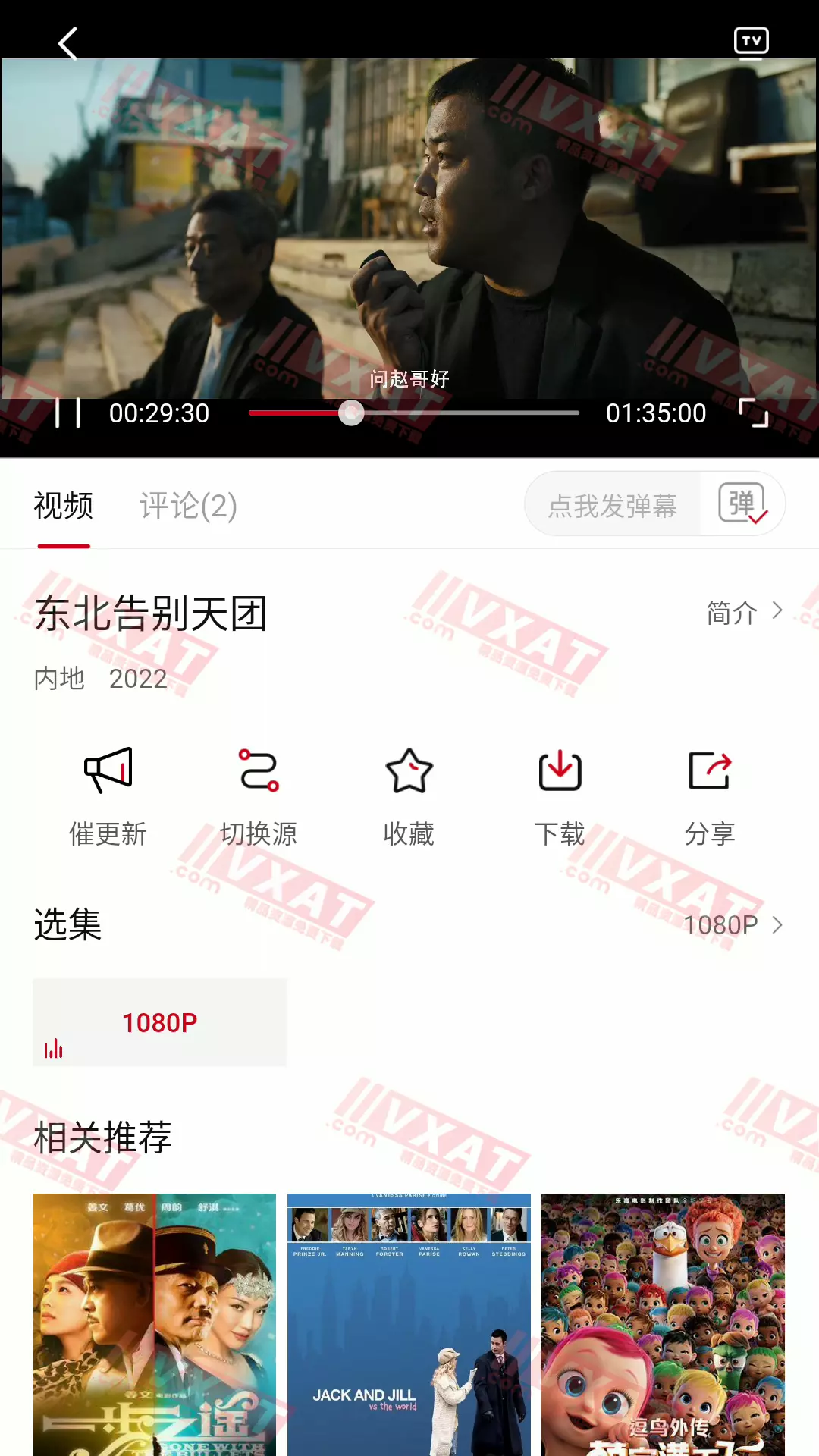
Task: Open the 逗鸟外传 recommended movie
Action: [663, 1323]
